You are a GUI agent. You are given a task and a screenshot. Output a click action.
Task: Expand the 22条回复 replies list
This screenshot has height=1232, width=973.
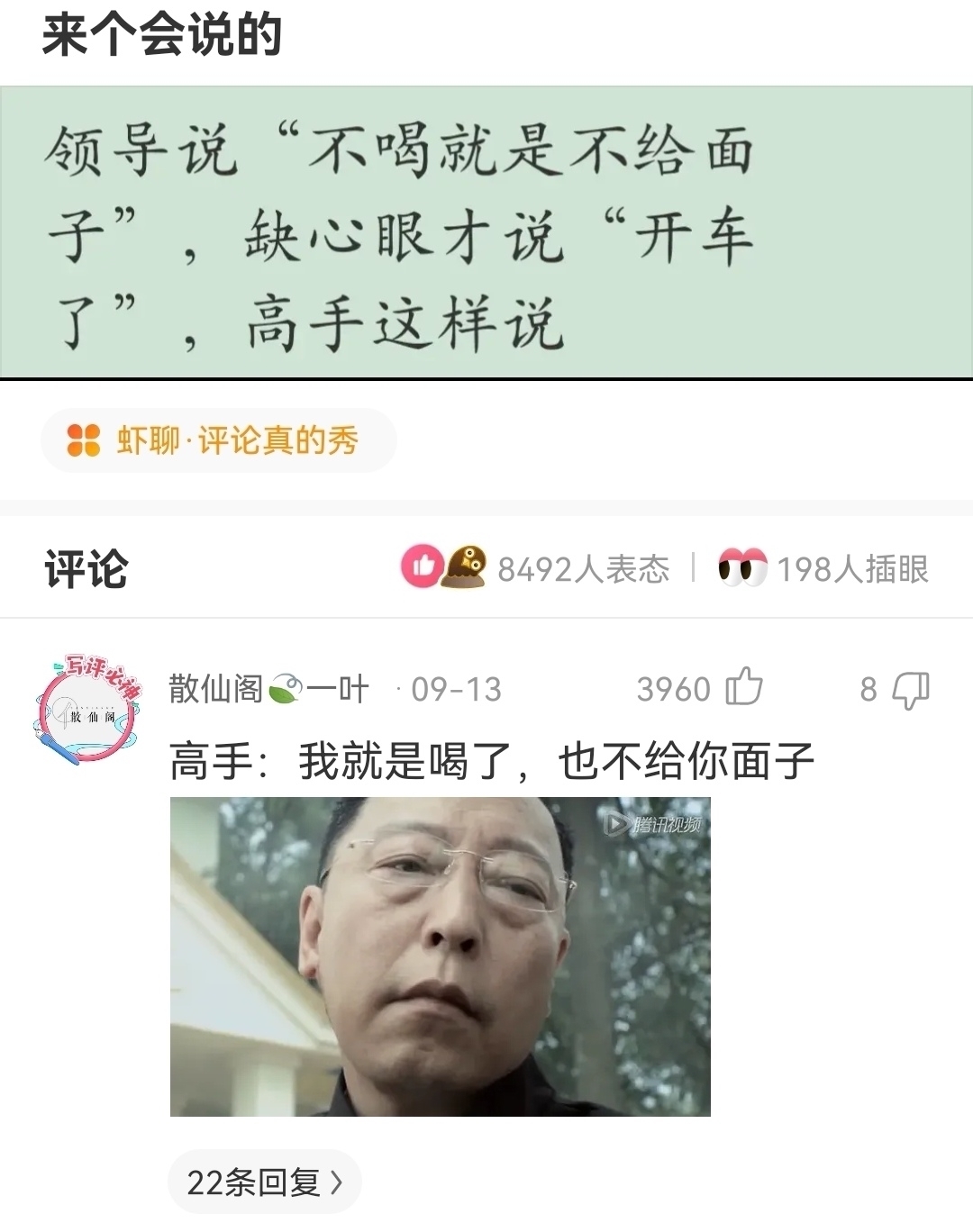tap(262, 1181)
